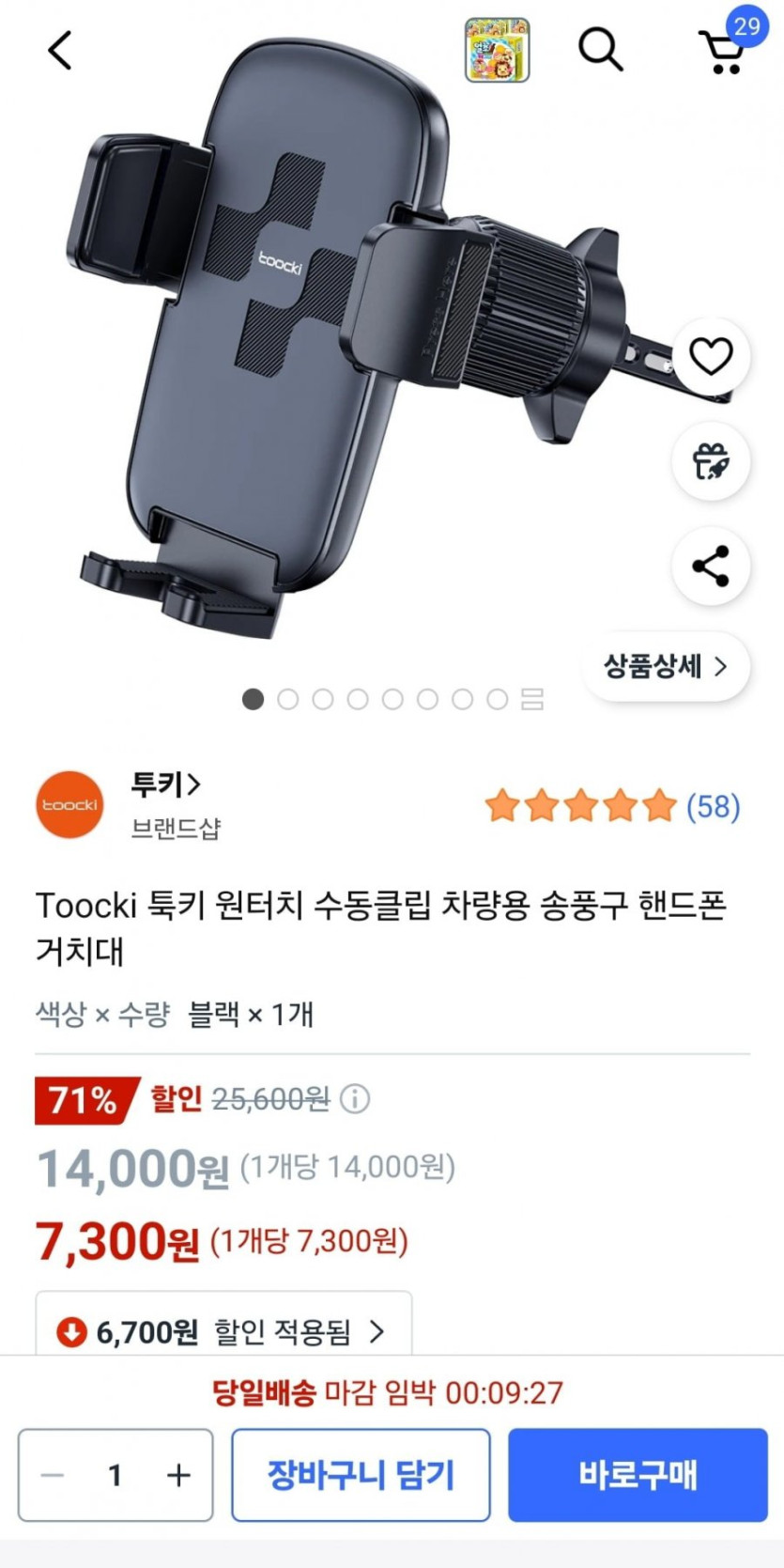Share this product

coord(711,566)
